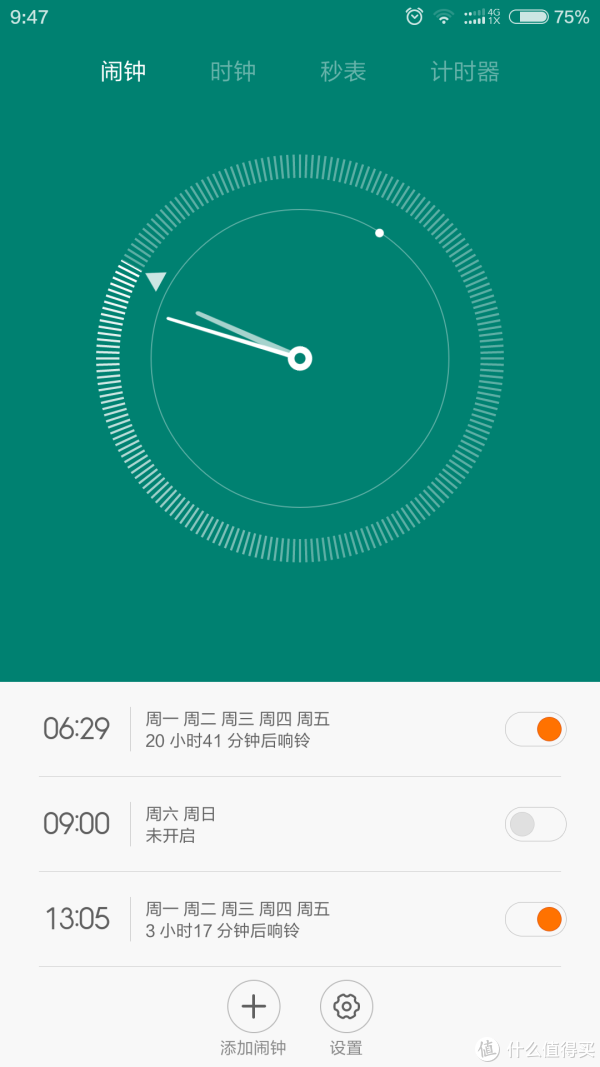This screenshot has height=1067, width=600.
Task: Go to the 计时器 timer tab
Action: [x=465, y=71]
